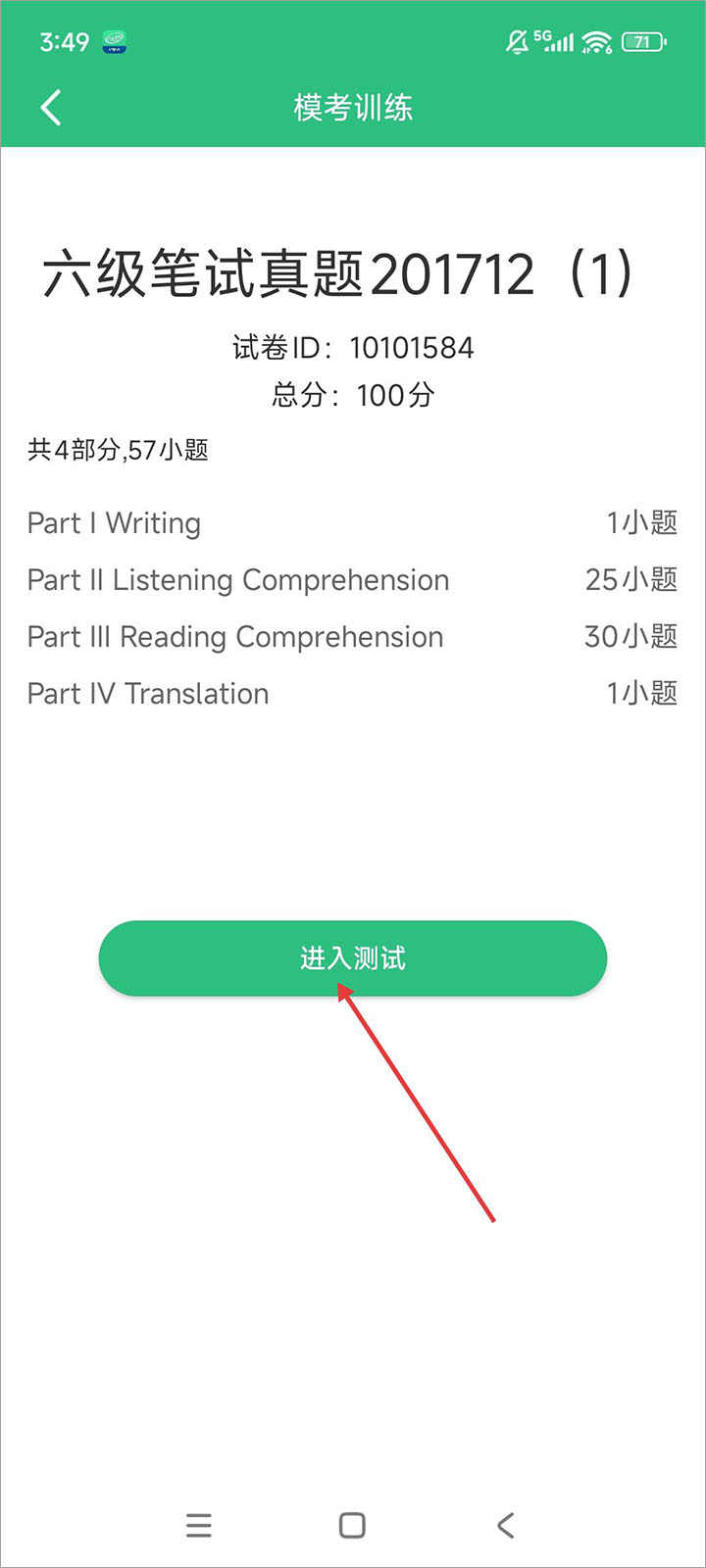This screenshot has height=1568, width=706.
Task: Open the recent apps menu
Action: tap(199, 1525)
